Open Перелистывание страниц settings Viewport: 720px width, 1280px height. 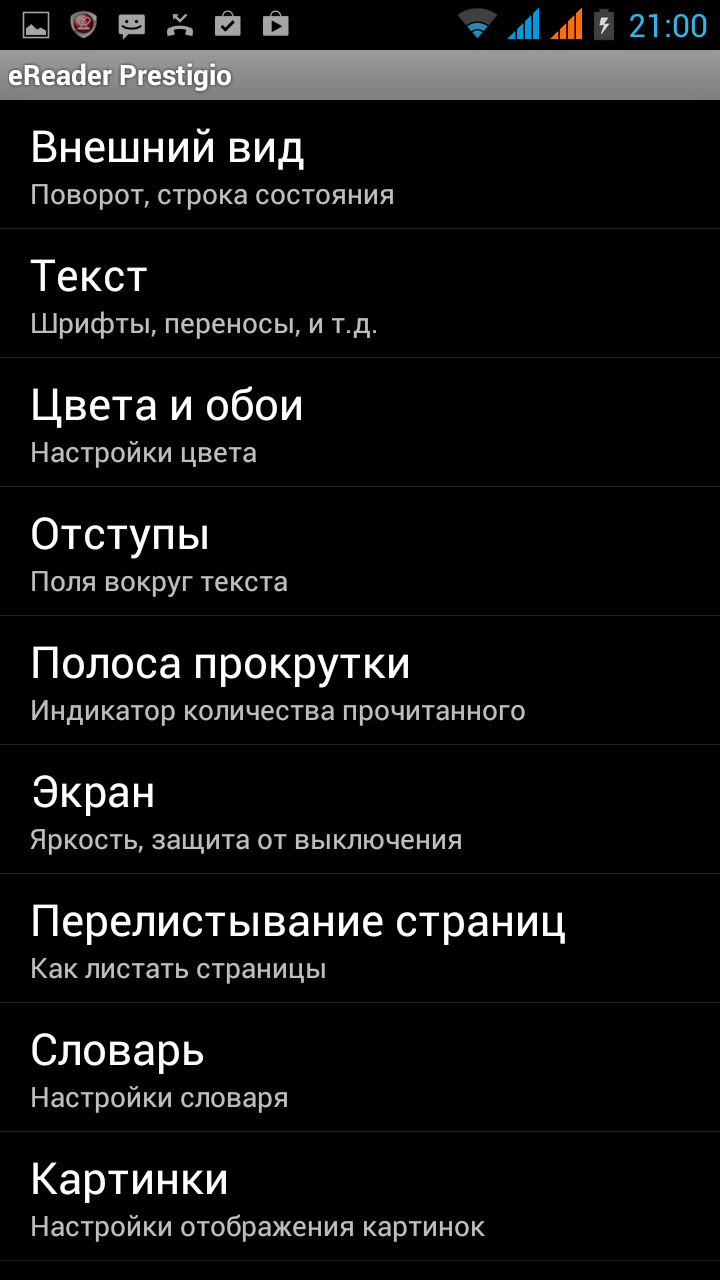pyautogui.click(x=360, y=939)
